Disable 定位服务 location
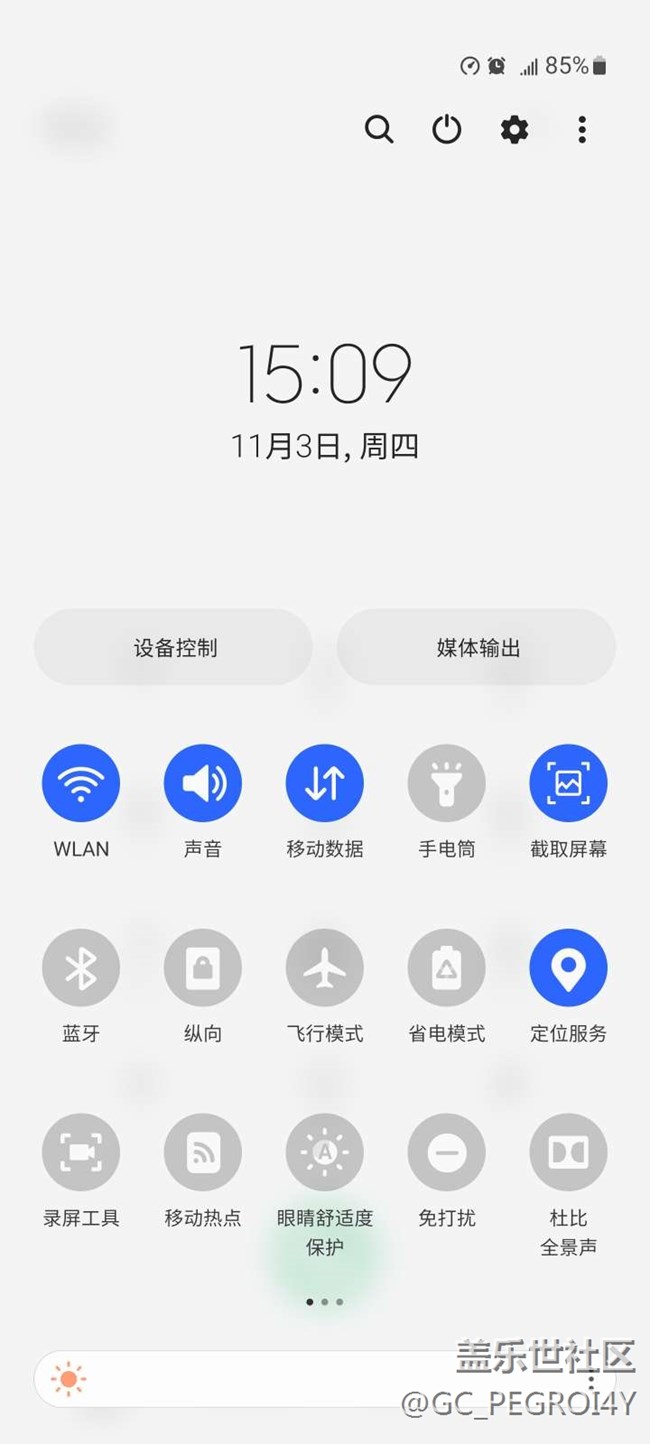 pyautogui.click(x=568, y=968)
